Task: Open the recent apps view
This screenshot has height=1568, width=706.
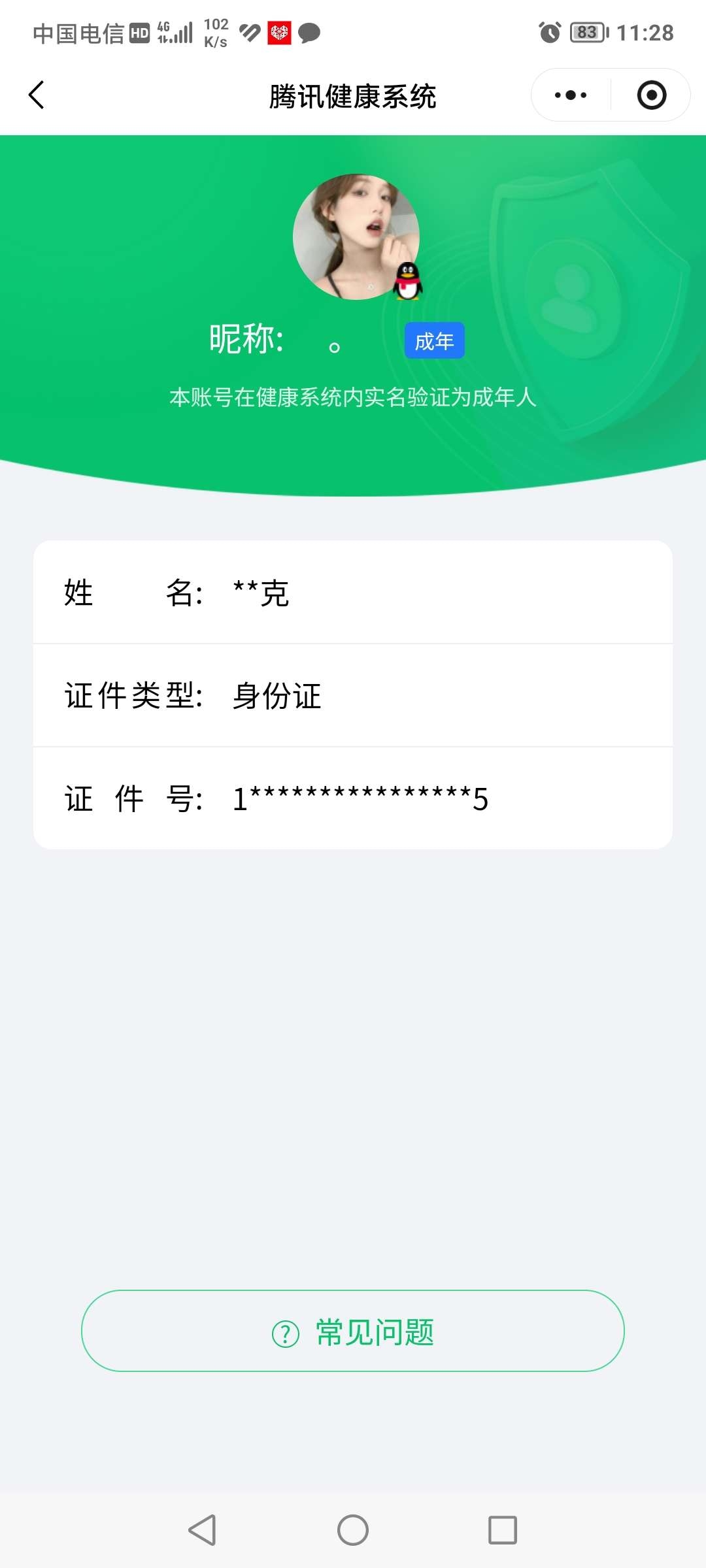Action: (502, 1530)
